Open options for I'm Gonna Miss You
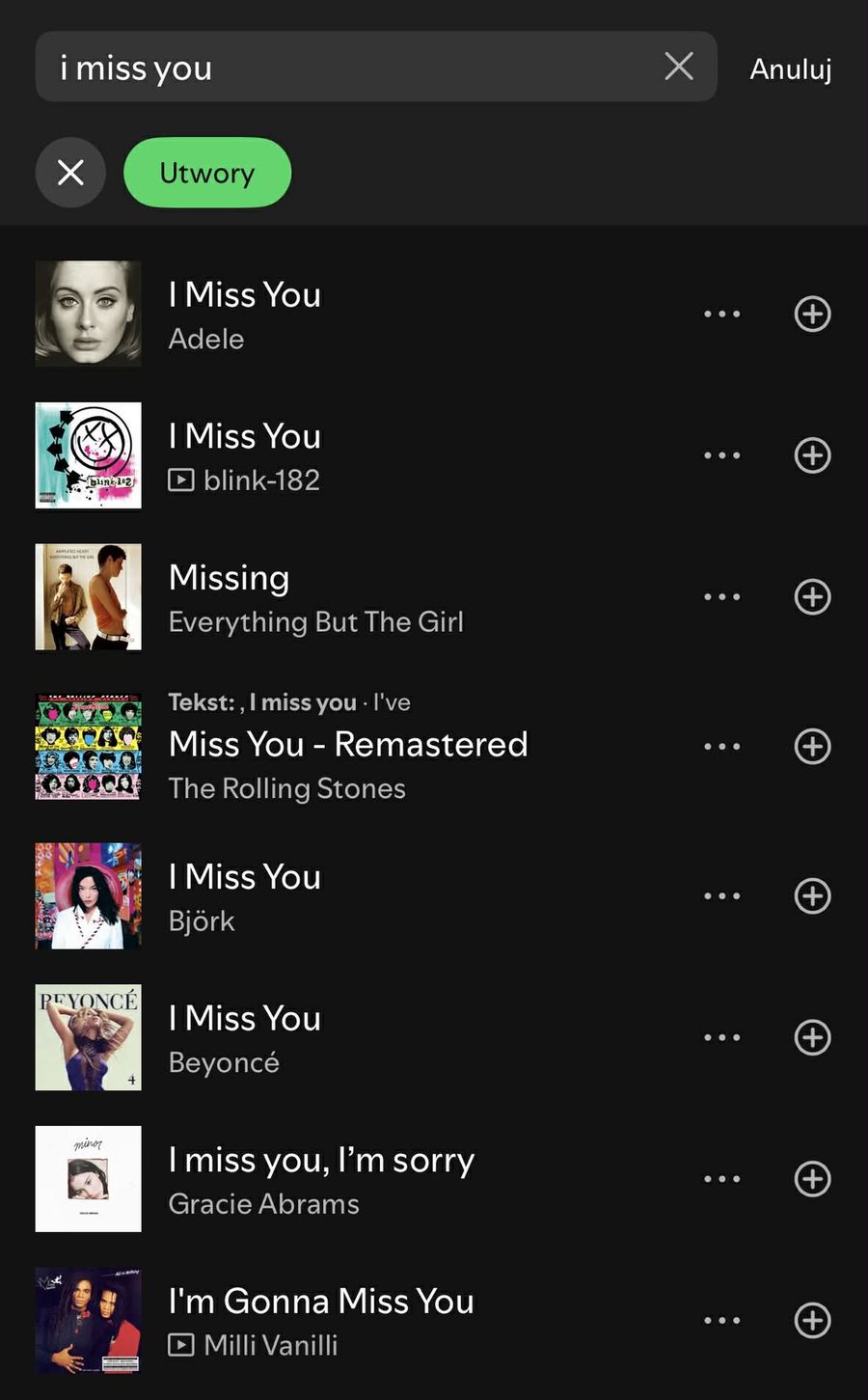 tap(721, 1320)
